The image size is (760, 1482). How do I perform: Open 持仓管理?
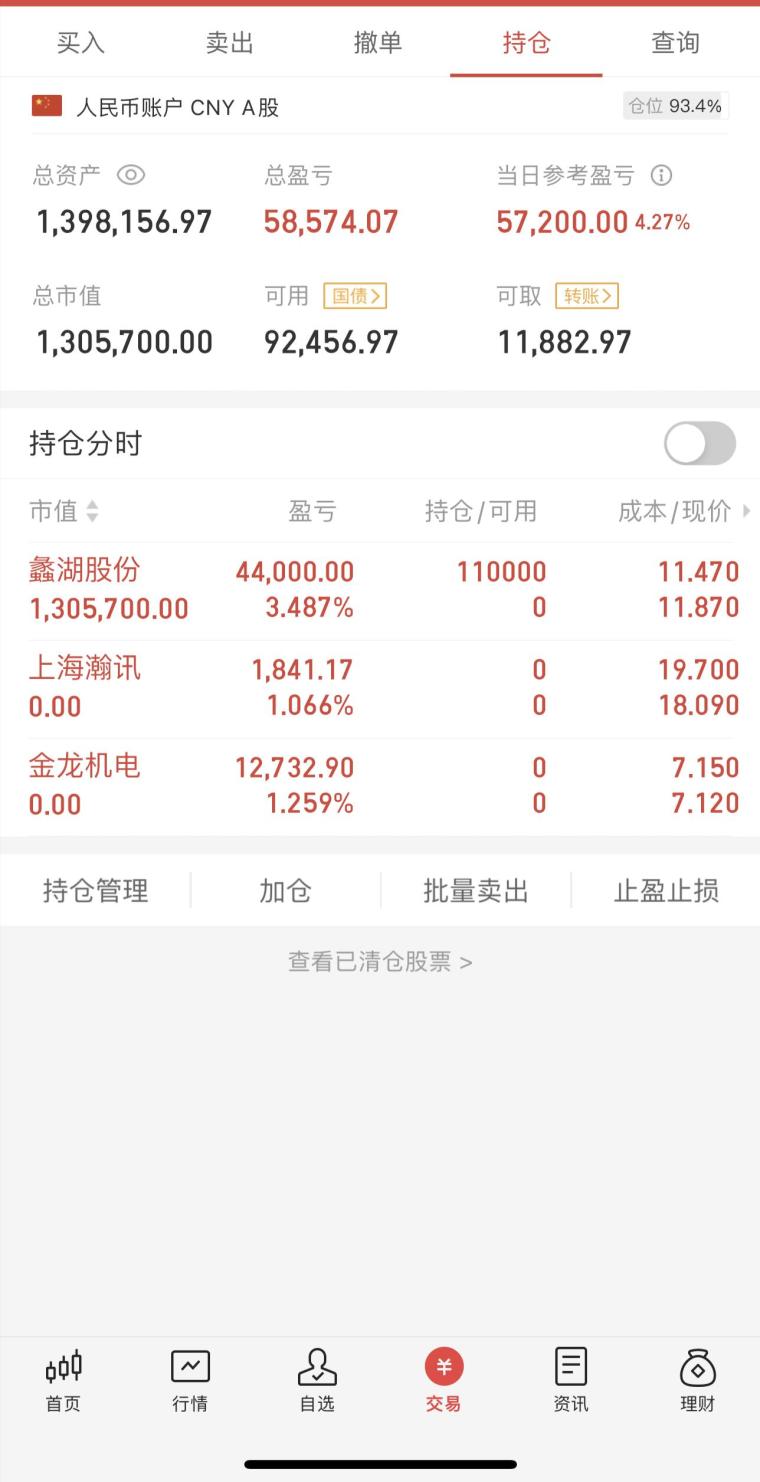point(96,890)
